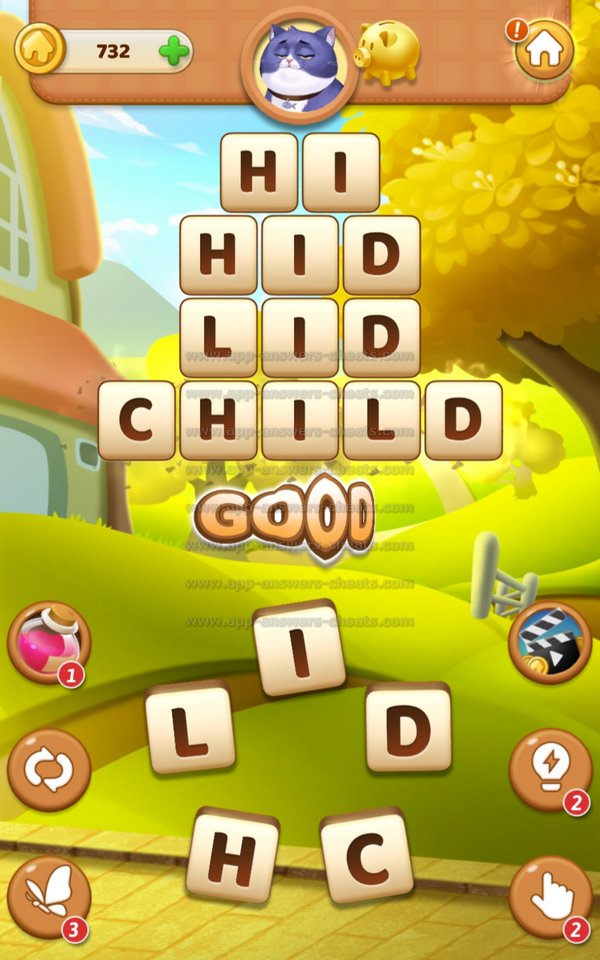Select letter tile L
The height and width of the screenshot is (960, 600).
[190, 729]
